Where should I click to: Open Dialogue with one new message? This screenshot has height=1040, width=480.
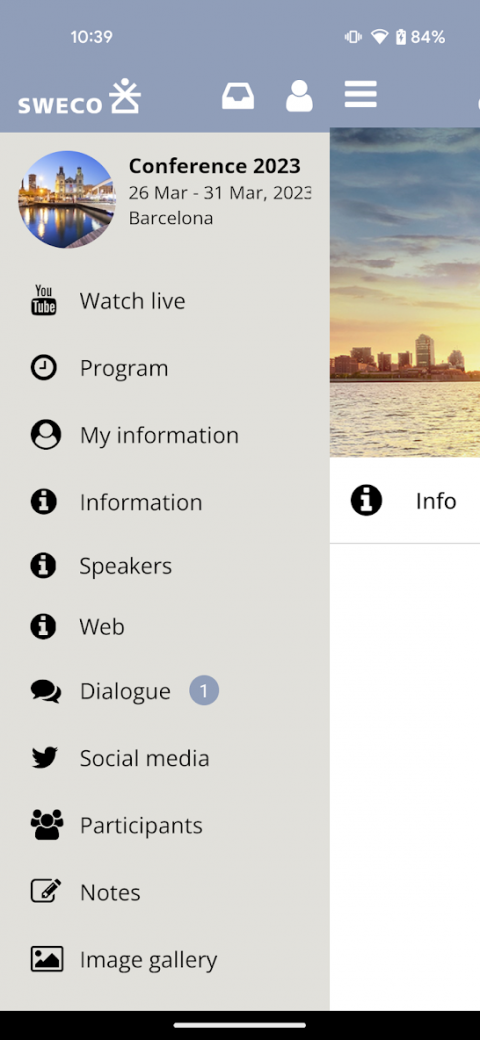[x=164, y=691]
